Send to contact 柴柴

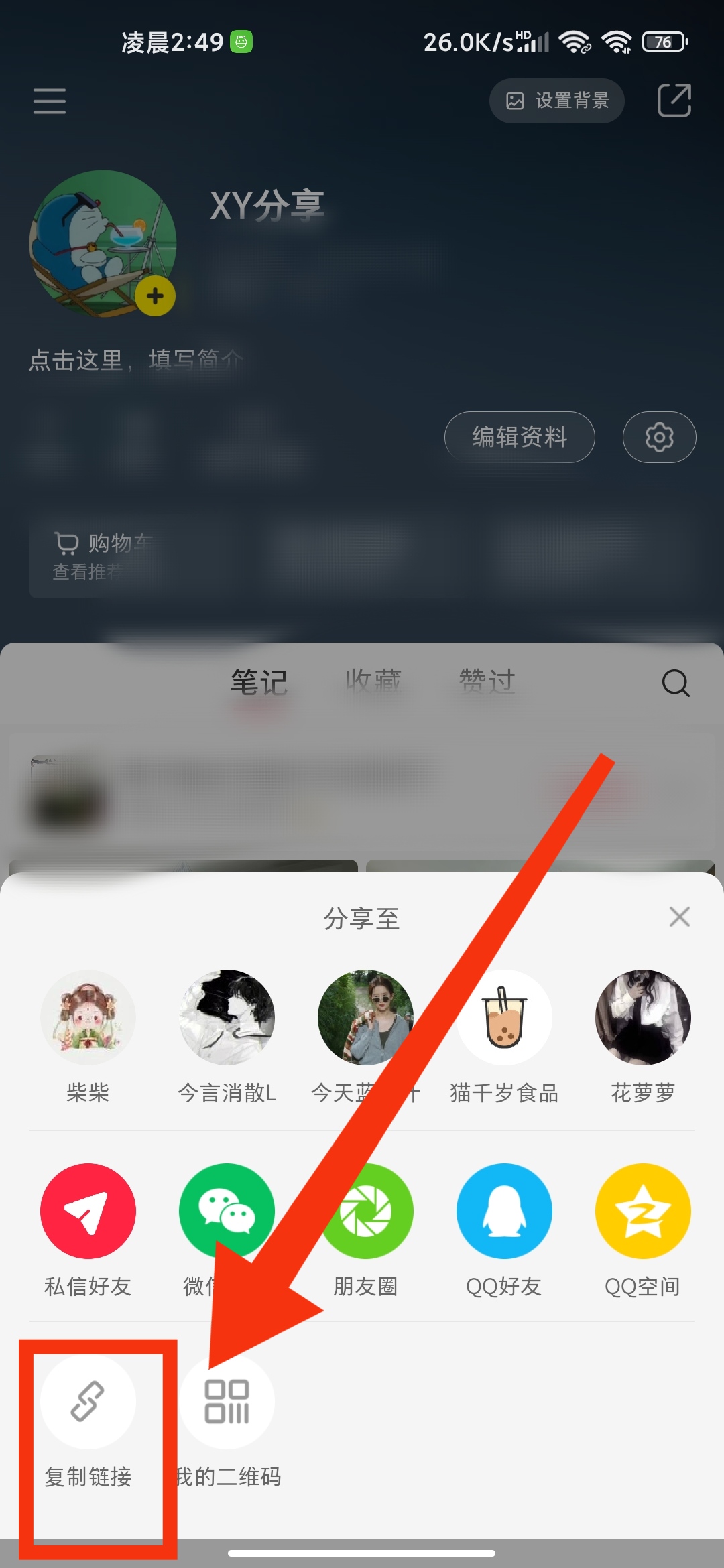(88, 1018)
